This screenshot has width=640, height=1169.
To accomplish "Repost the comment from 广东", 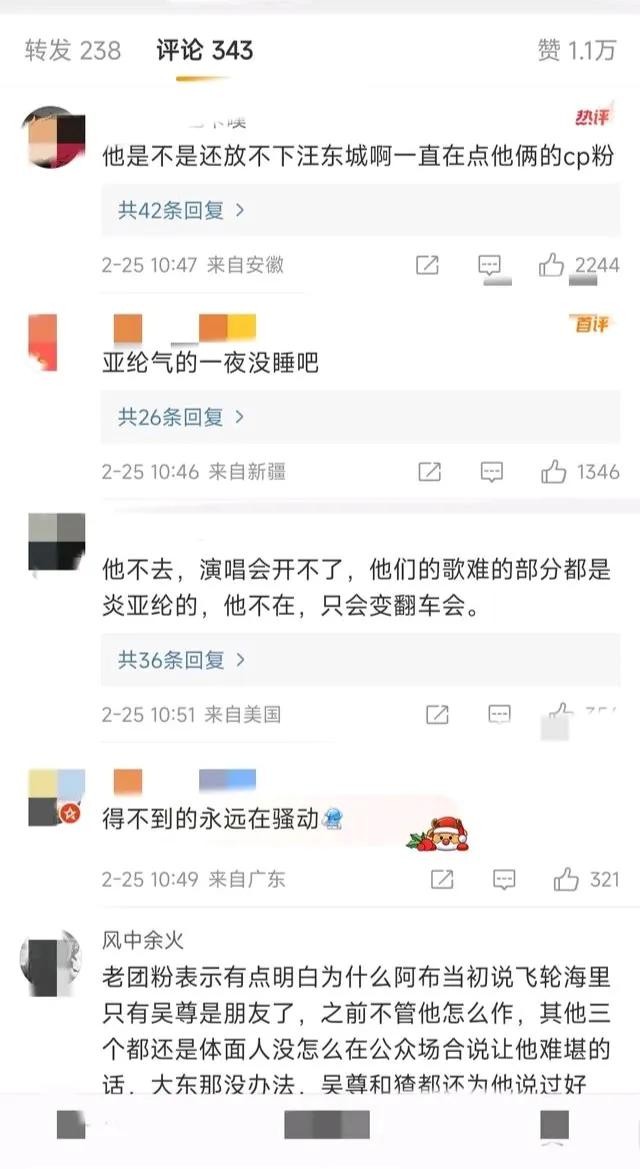I will coord(441,879).
